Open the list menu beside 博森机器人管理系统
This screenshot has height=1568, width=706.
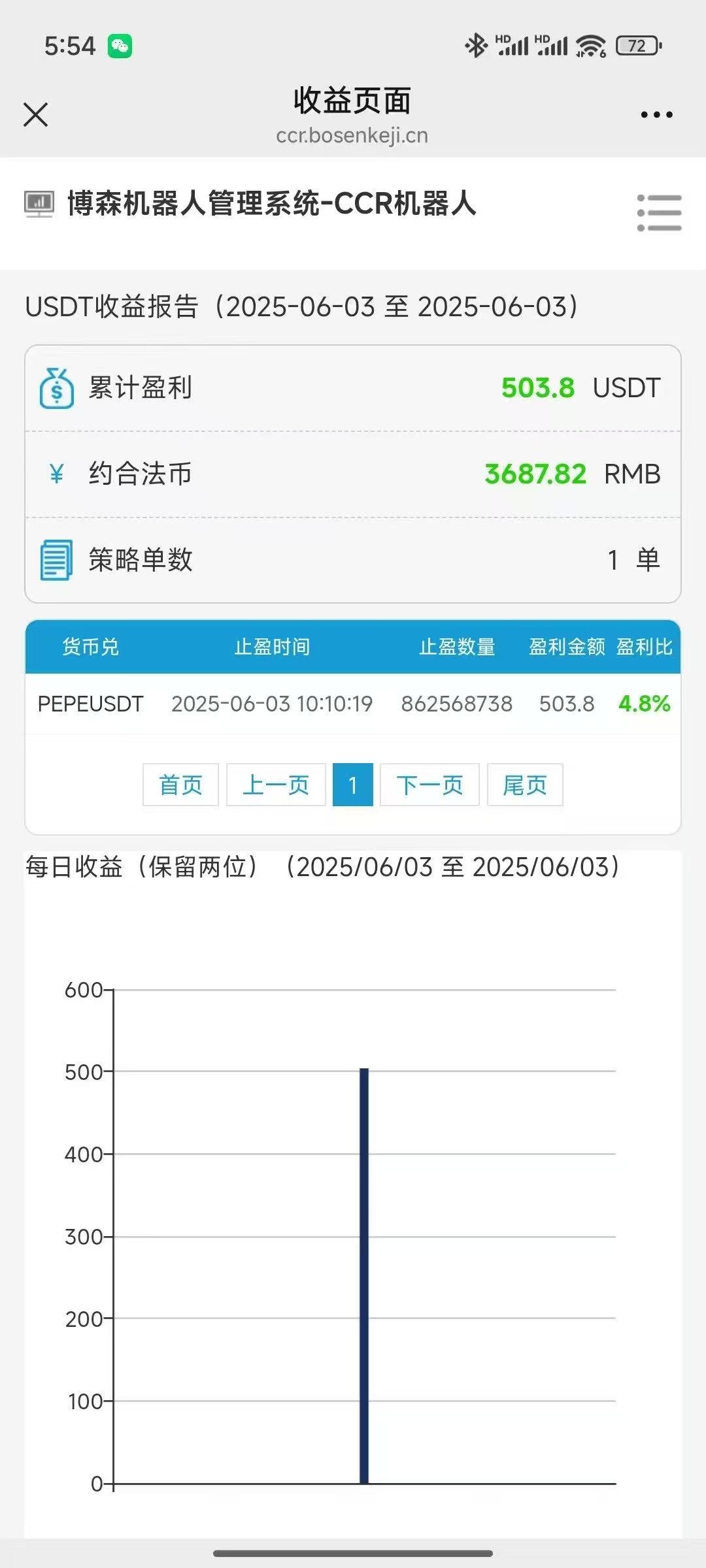[659, 212]
